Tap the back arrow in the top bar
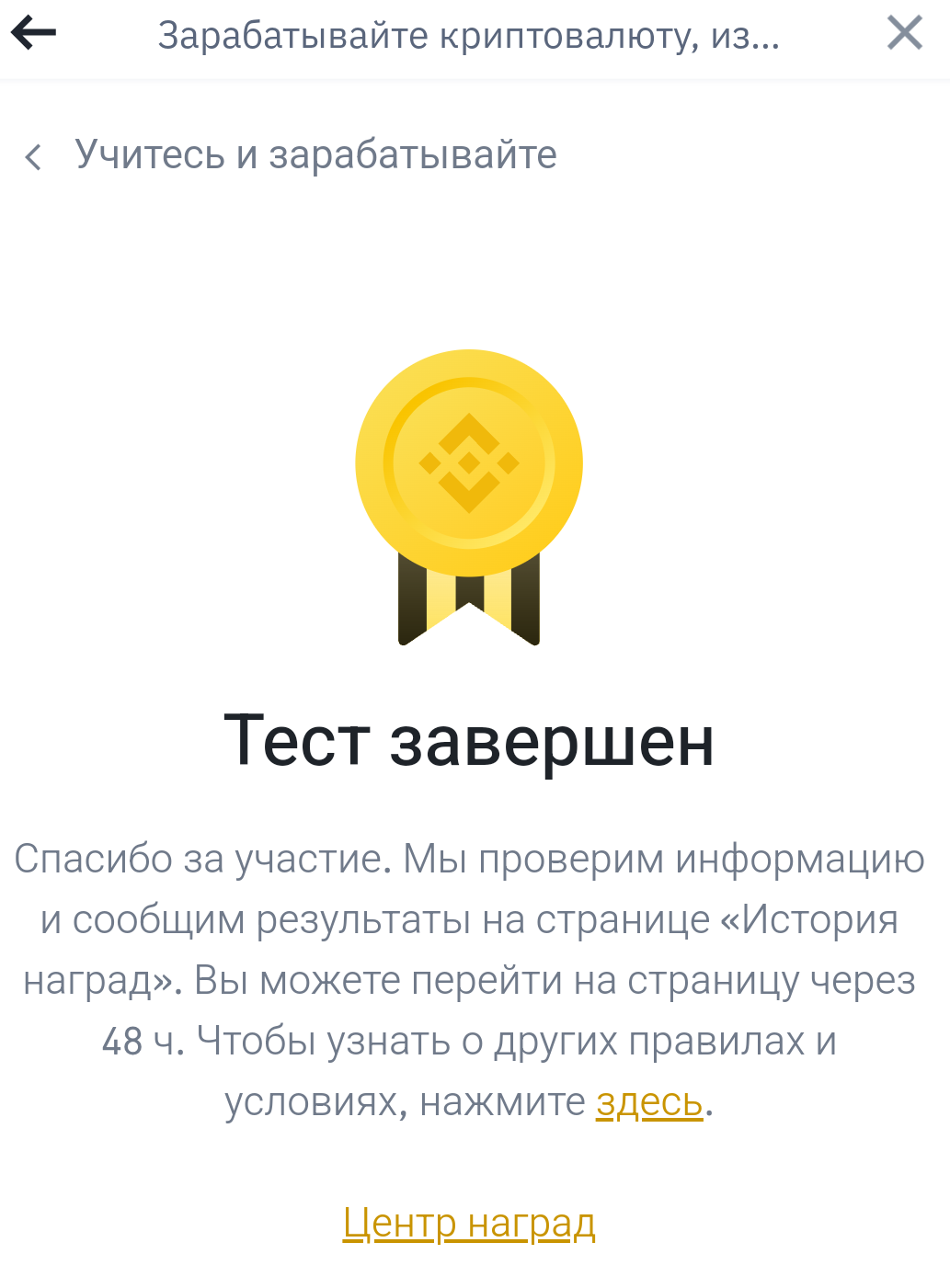Image resolution: width=950 pixels, height=1288 pixels. (34, 34)
